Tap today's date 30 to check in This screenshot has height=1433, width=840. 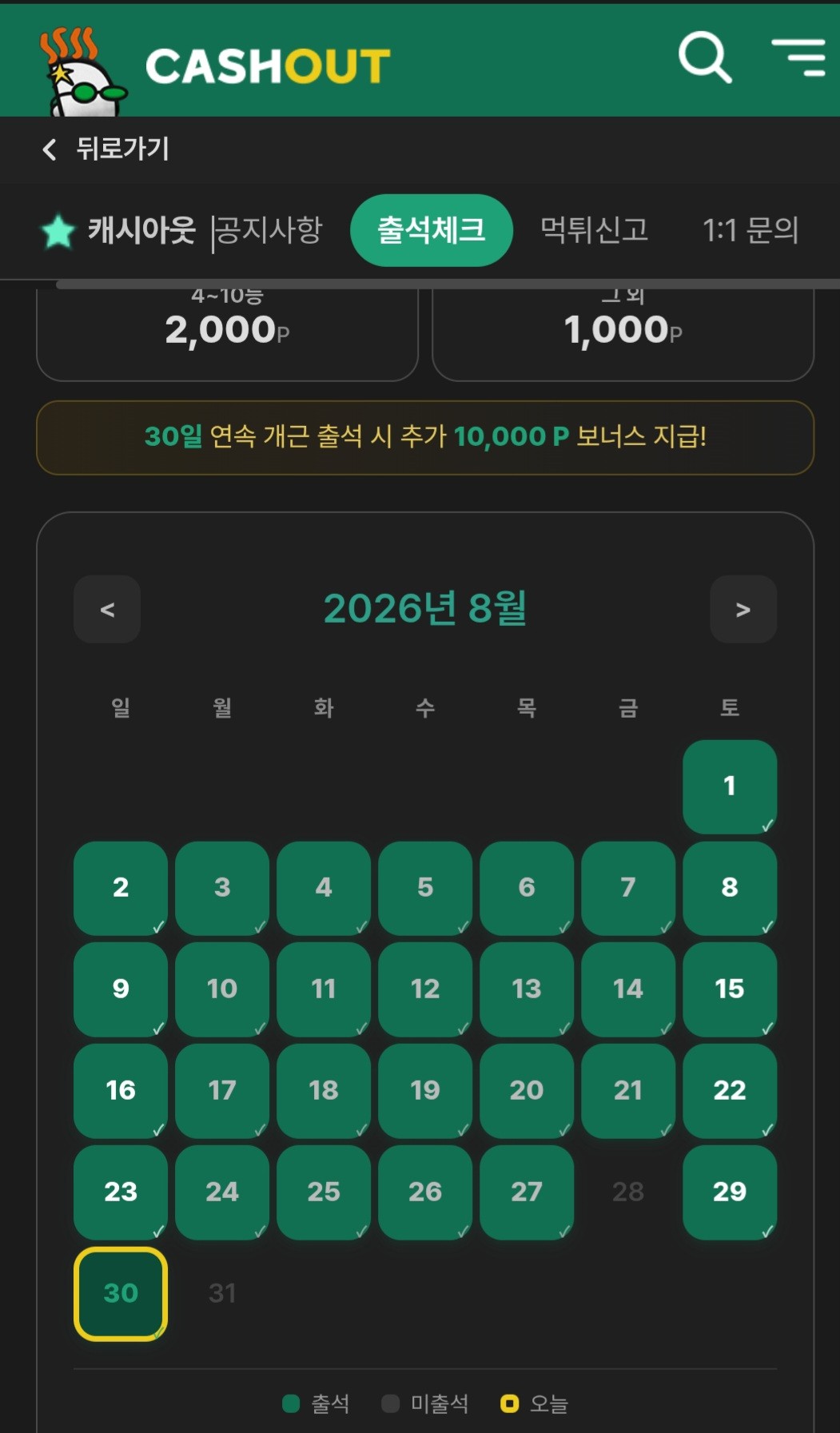pyautogui.click(x=121, y=1293)
